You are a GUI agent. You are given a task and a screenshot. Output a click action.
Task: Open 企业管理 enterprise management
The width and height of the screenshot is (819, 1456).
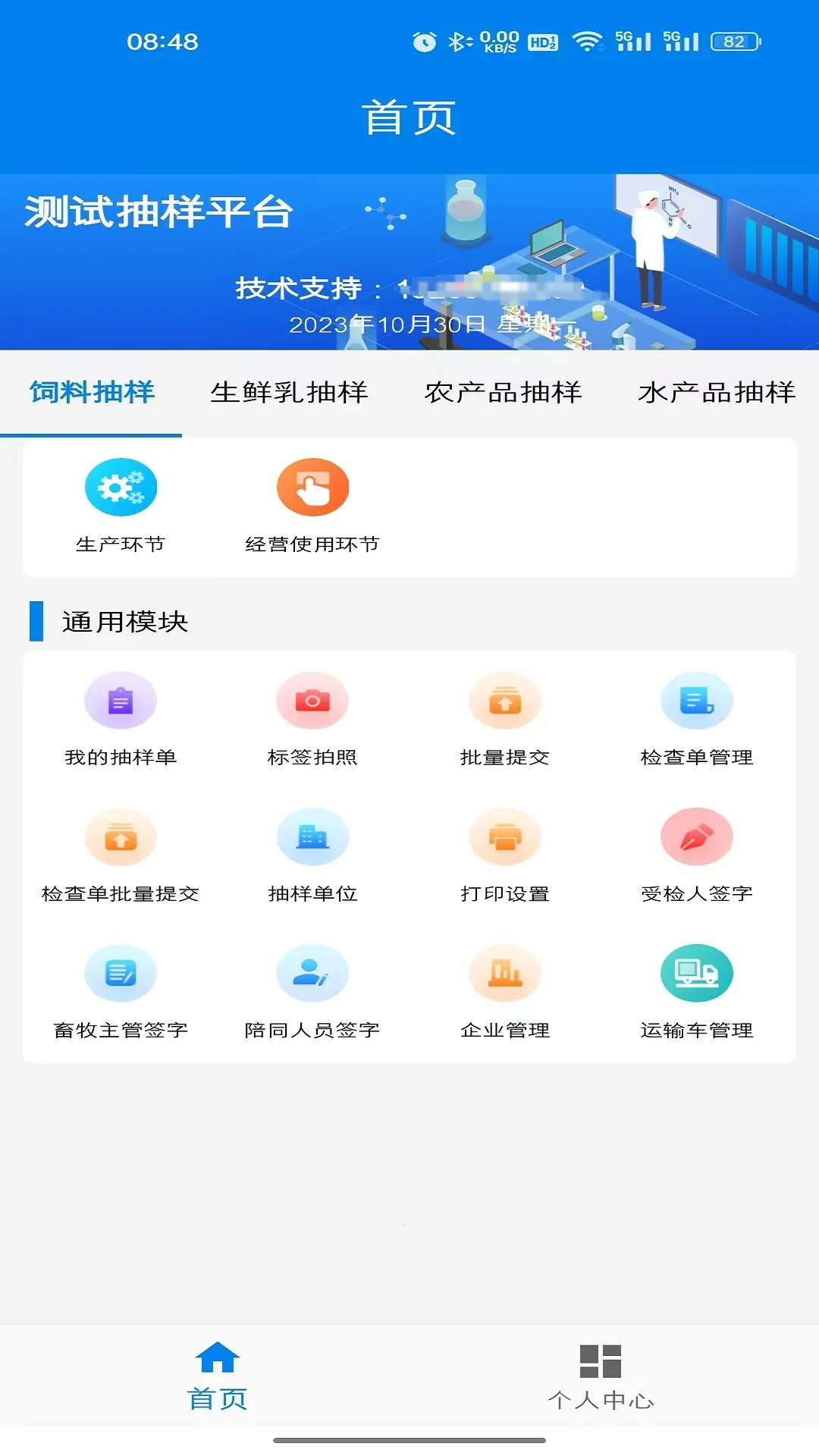(505, 990)
